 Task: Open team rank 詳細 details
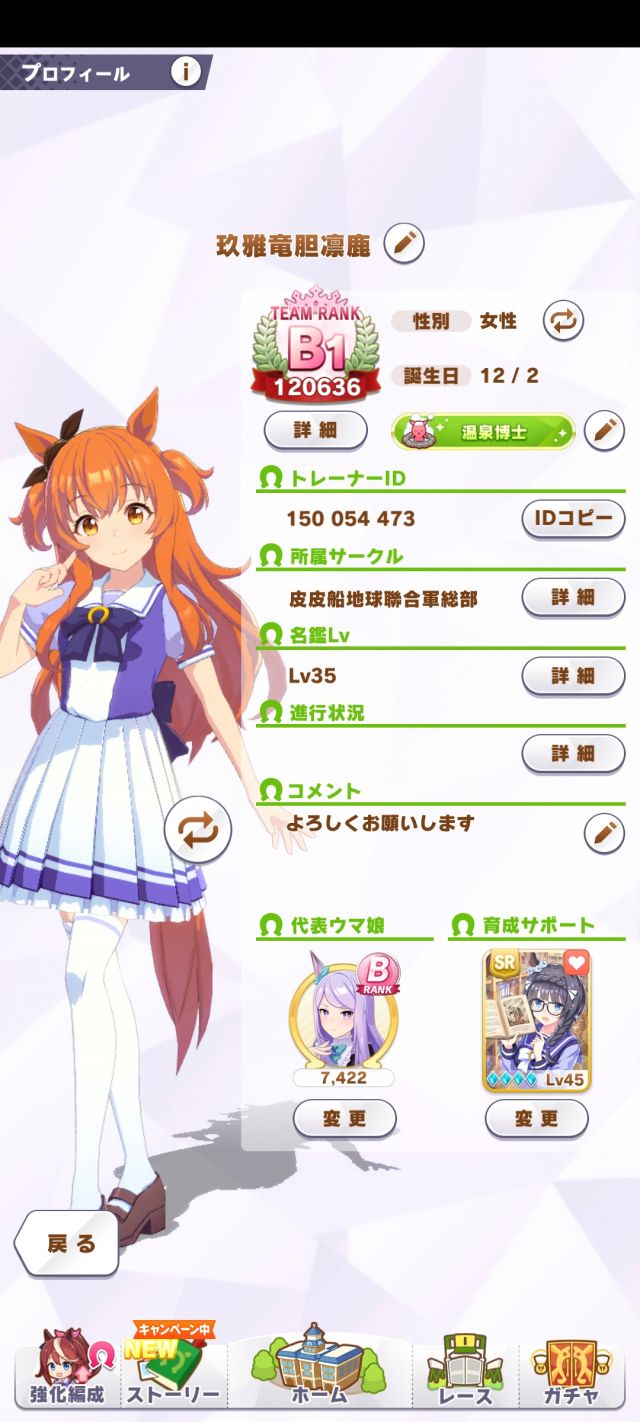click(315, 431)
